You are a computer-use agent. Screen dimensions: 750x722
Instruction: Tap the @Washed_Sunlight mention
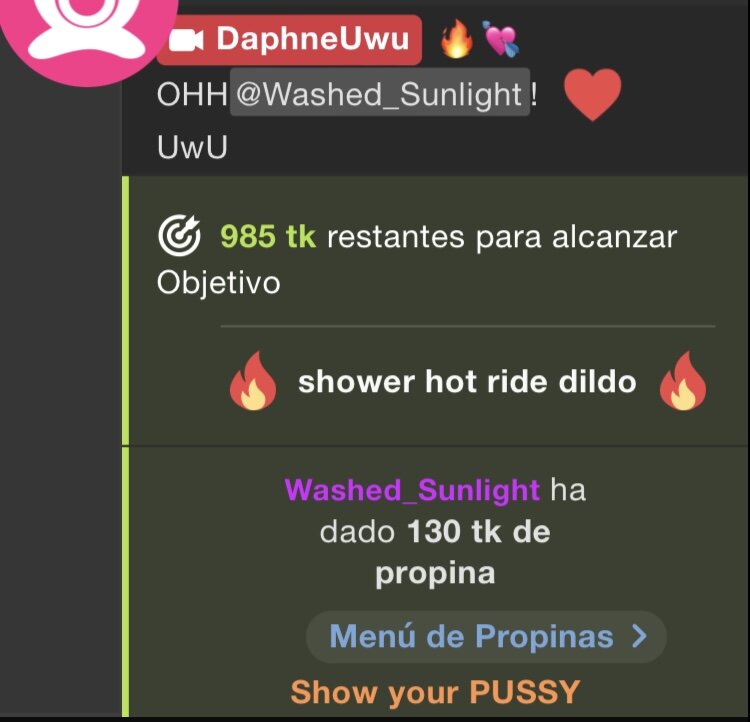380,95
